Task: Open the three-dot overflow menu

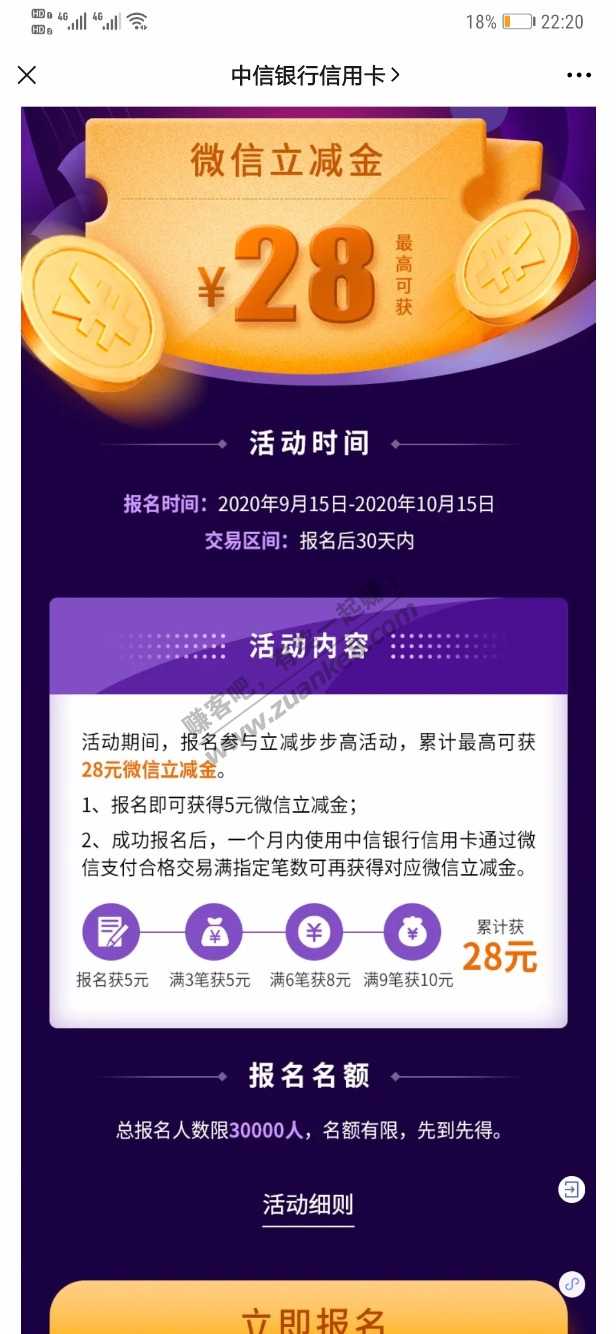Action: pos(579,75)
